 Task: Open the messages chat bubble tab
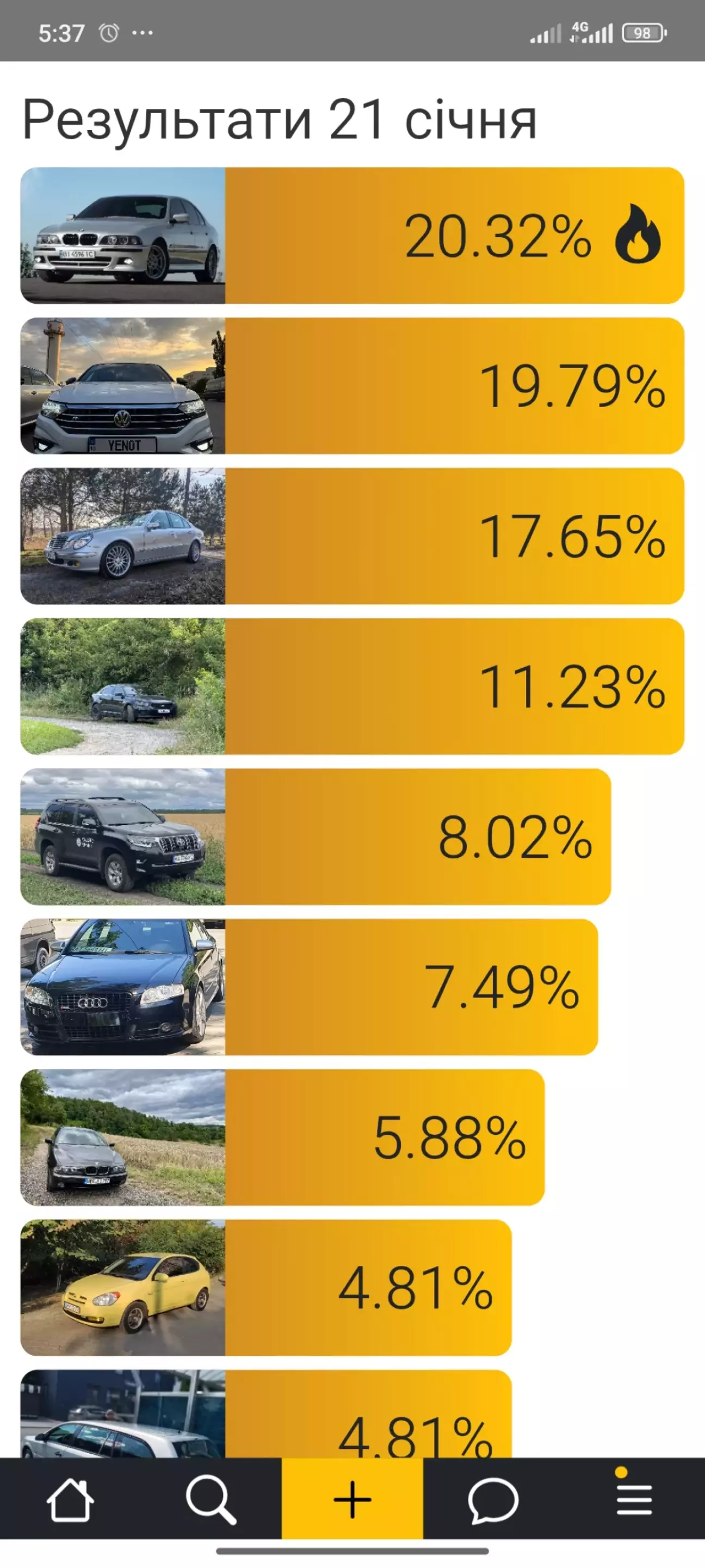click(493, 1501)
